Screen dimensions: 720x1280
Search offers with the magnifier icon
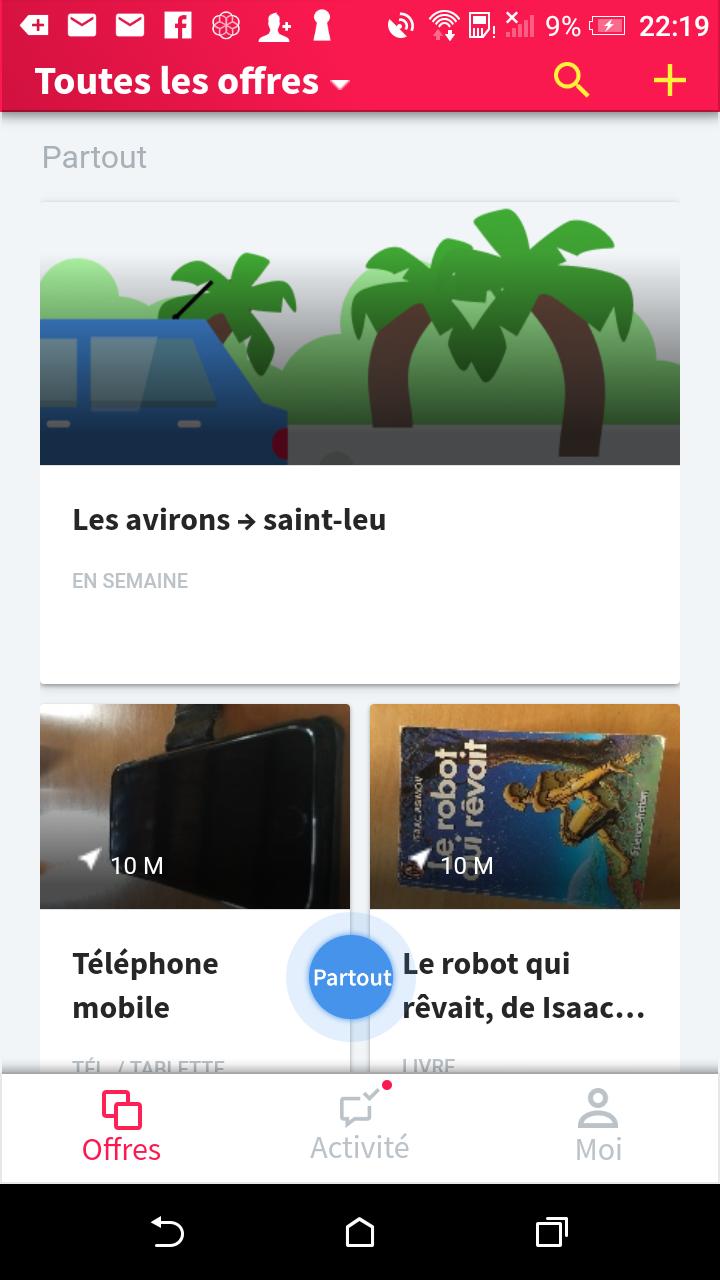pos(571,80)
